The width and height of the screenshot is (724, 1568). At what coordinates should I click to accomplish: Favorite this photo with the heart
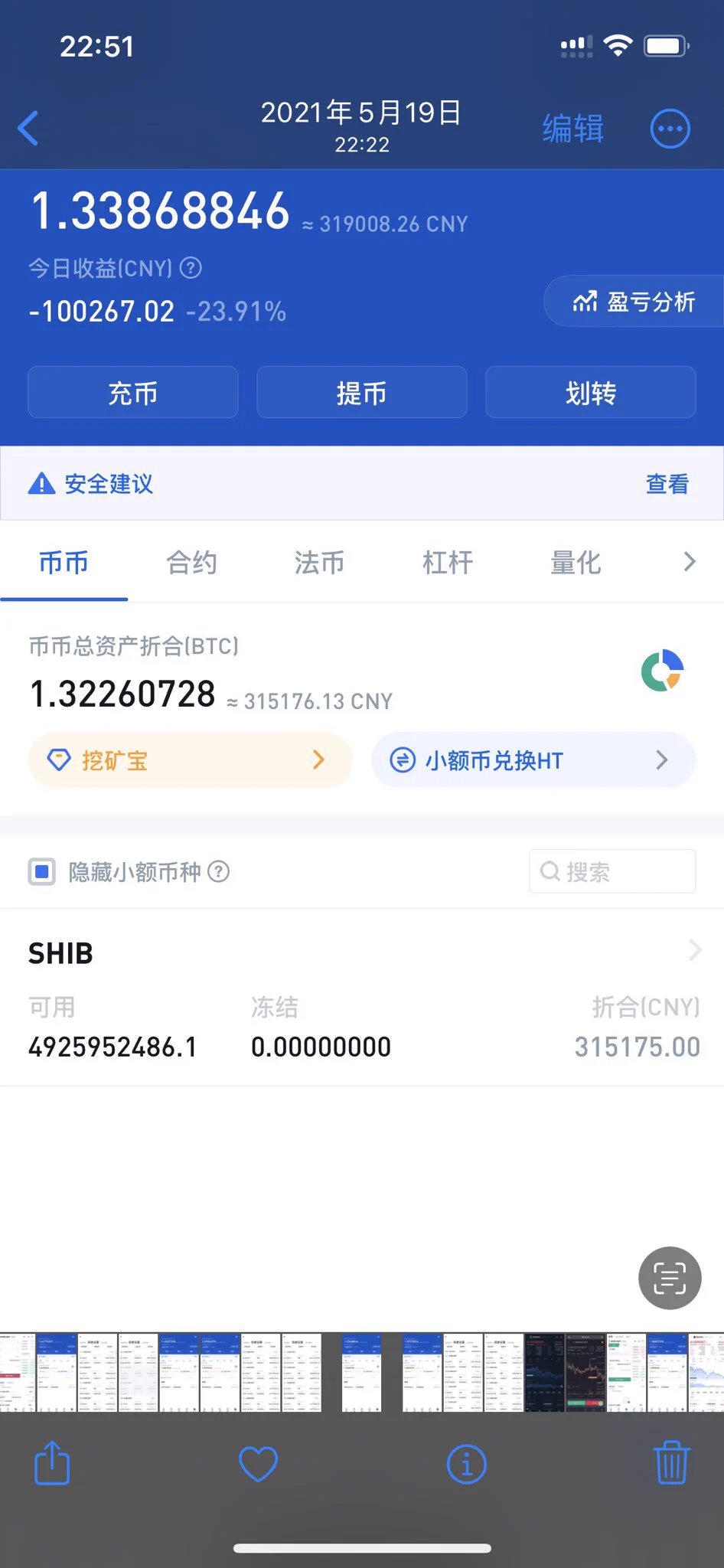[x=258, y=1464]
